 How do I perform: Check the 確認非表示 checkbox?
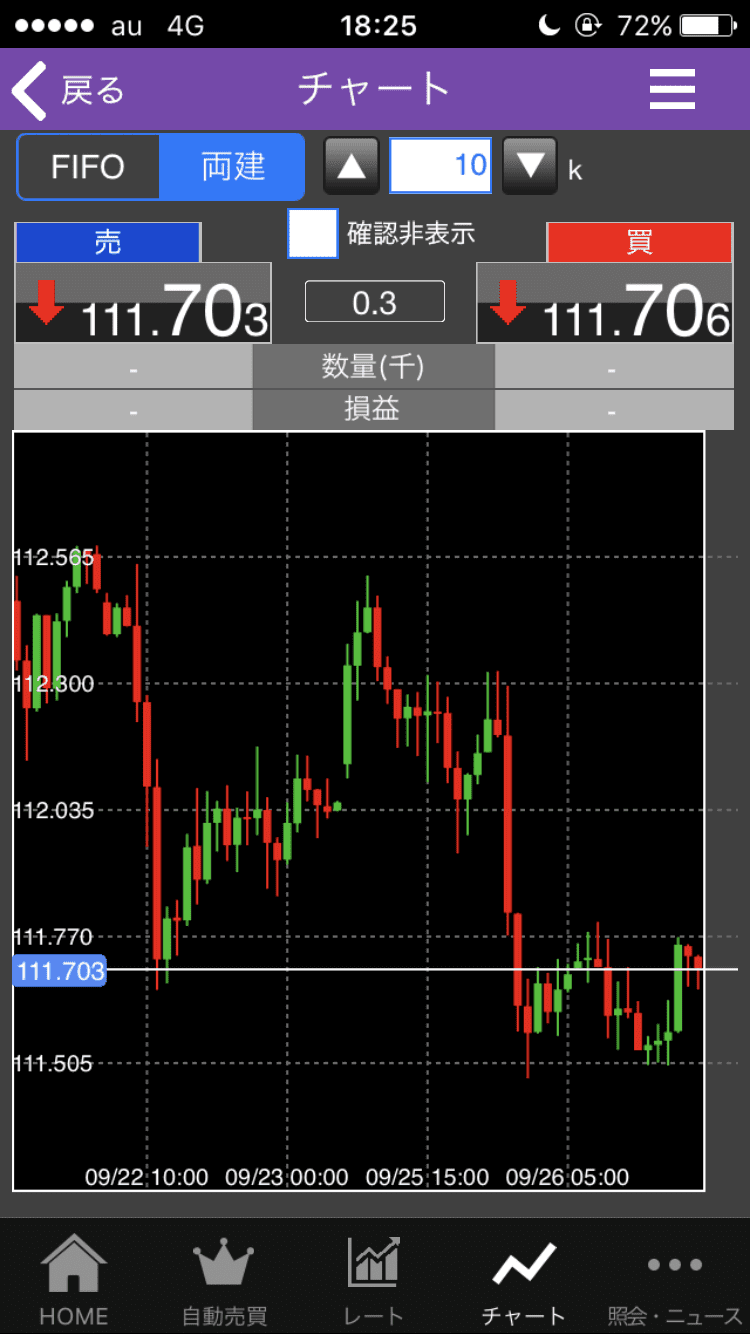point(313,234)
